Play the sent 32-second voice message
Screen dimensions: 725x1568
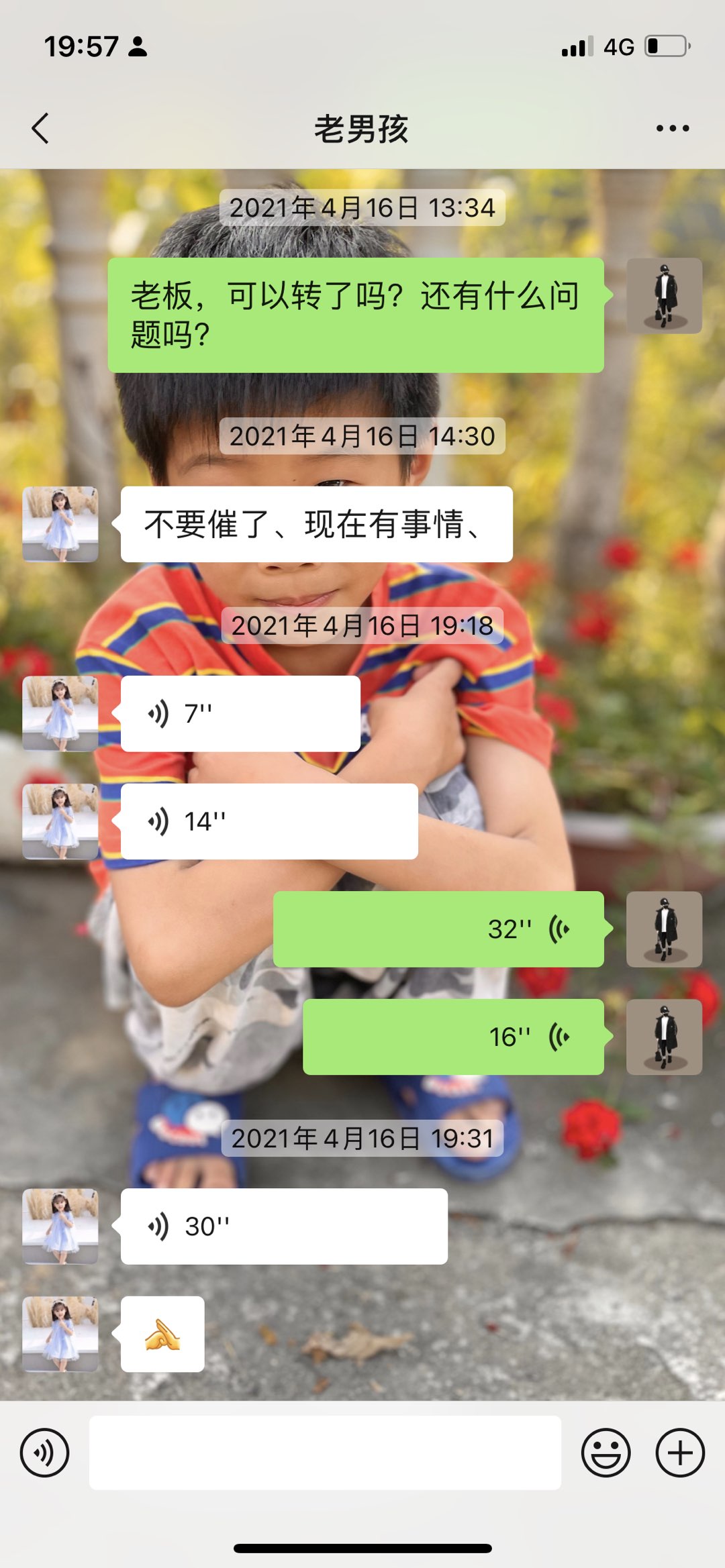click(438, 929)
